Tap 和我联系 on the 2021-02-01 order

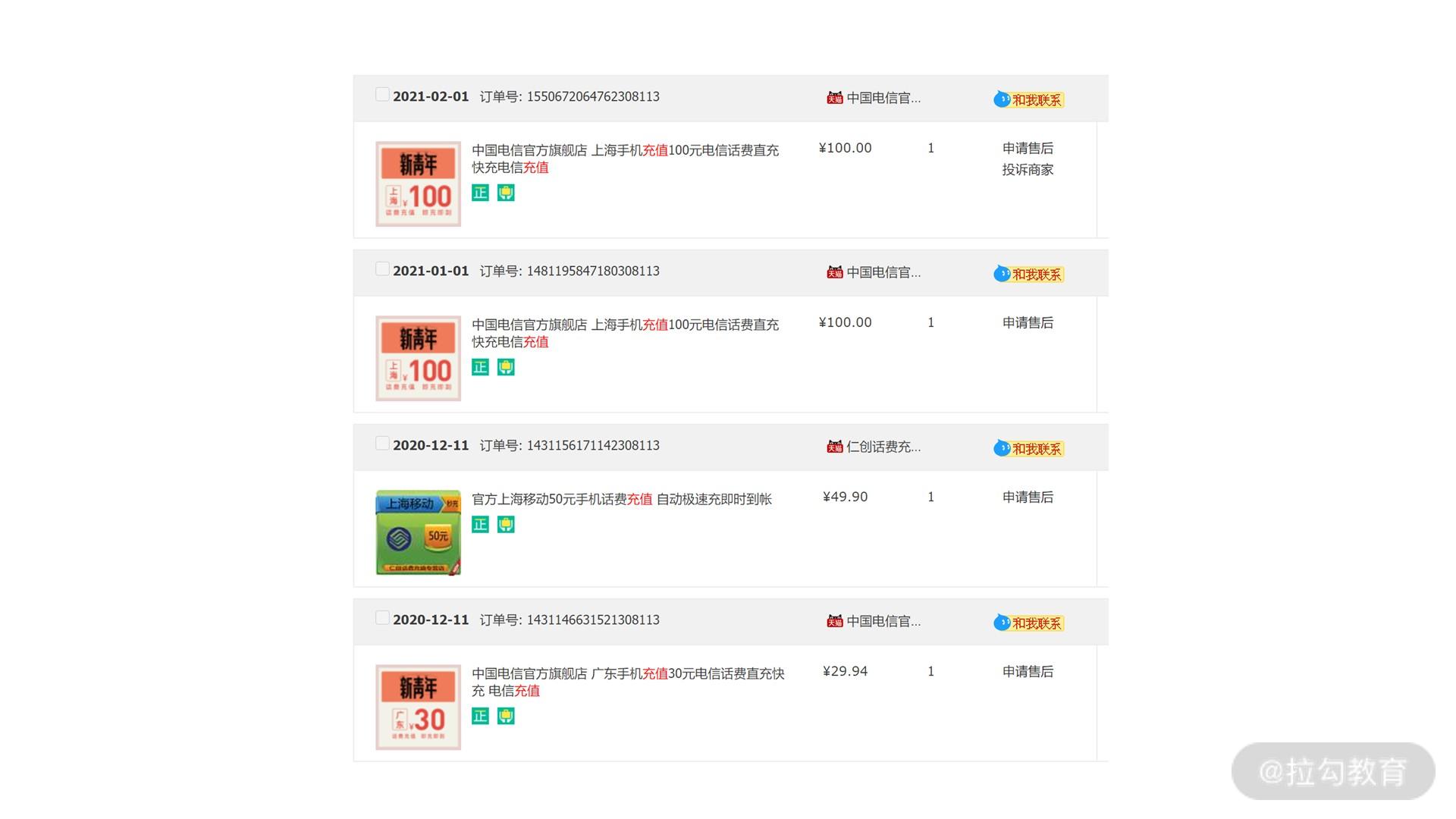coord(1029,99)
